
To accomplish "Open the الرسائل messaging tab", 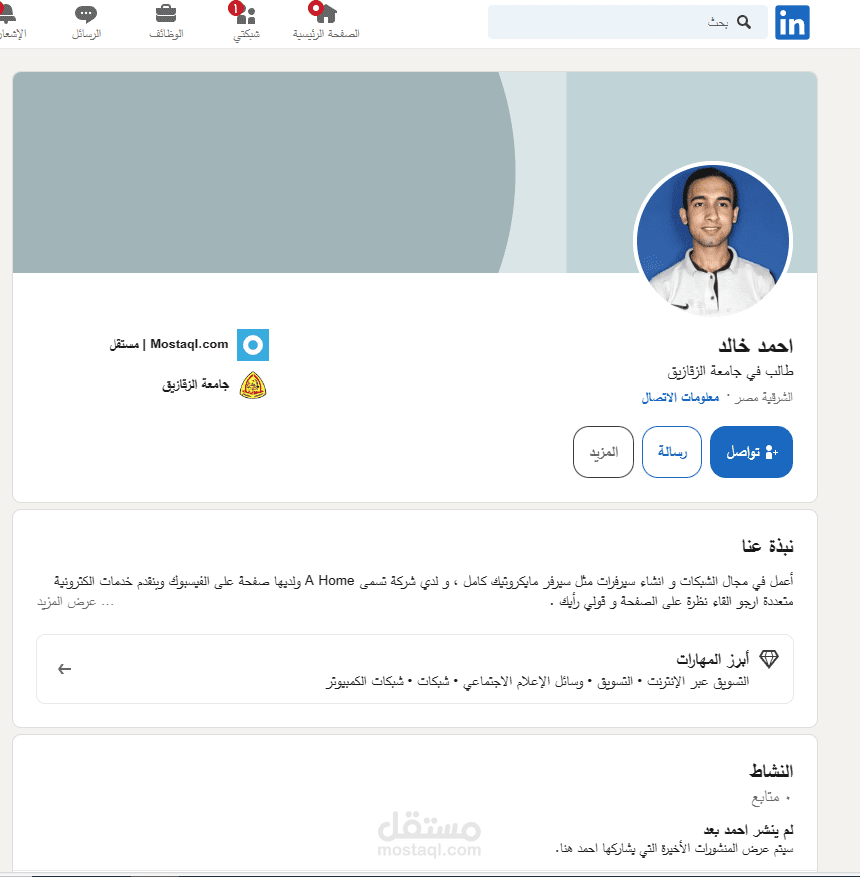I will pyautogui.click(x=86, y=21).
